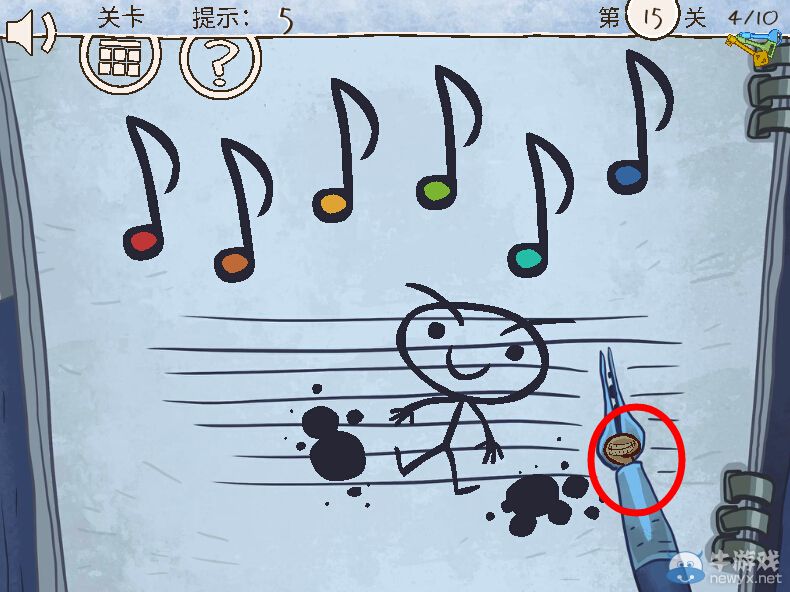
Task: Tap the yellow music note
Action: (331, 204)
